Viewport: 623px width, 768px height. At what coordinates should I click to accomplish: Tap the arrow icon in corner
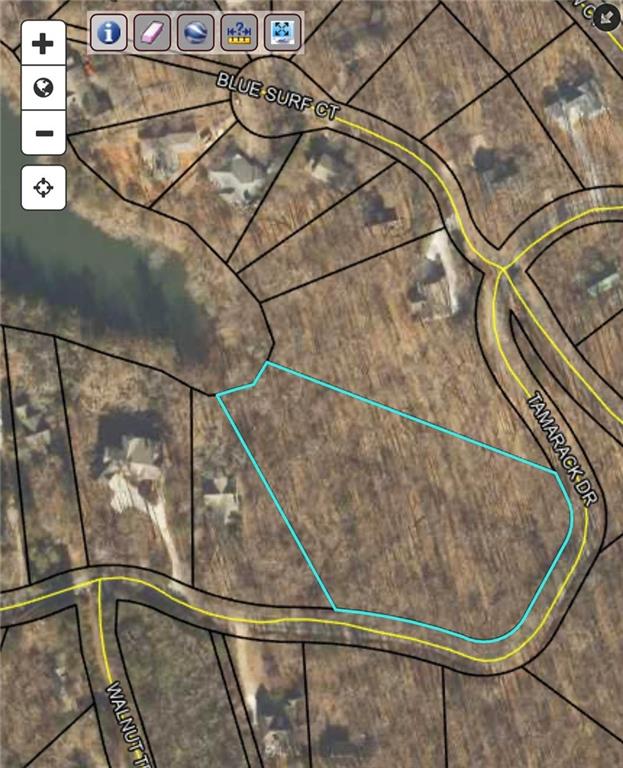point(605,19)
